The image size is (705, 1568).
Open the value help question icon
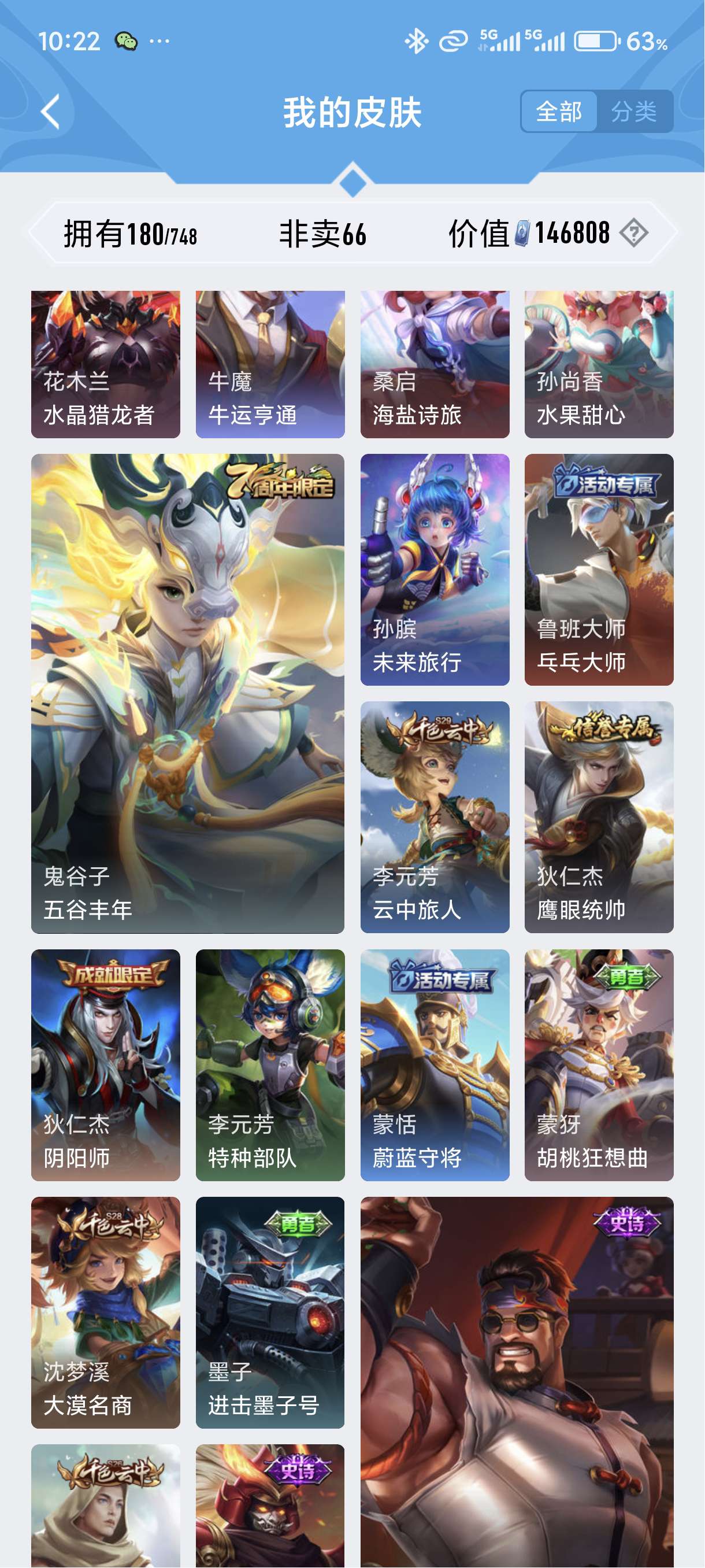pos(633,233)
